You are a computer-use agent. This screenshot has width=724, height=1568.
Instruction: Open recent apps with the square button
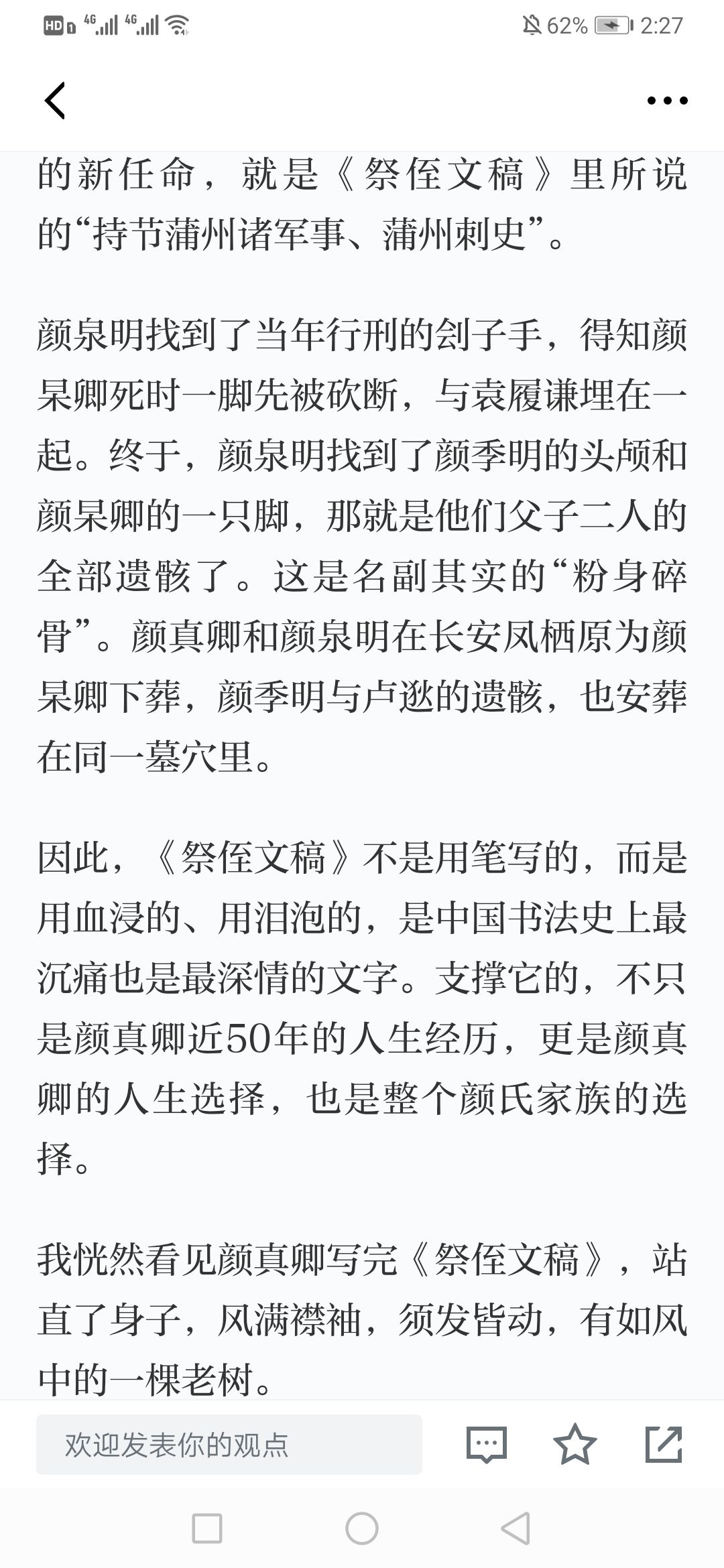pyautogui.click(x=207, y=1529)
